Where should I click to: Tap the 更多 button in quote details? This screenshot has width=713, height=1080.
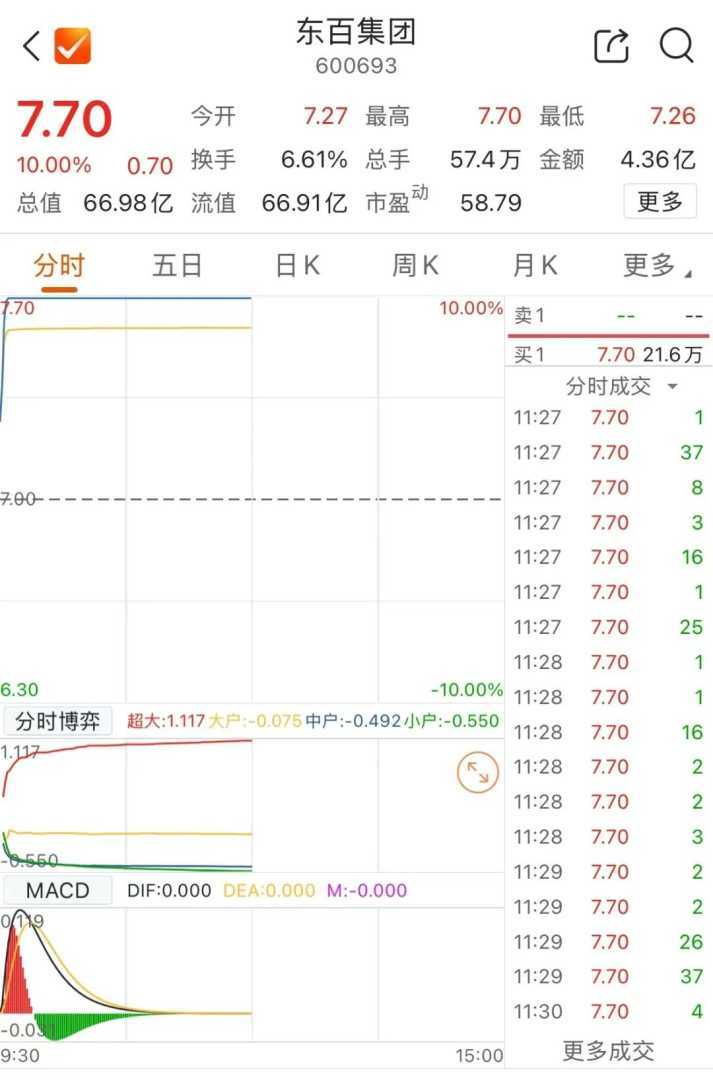(660, 202)
